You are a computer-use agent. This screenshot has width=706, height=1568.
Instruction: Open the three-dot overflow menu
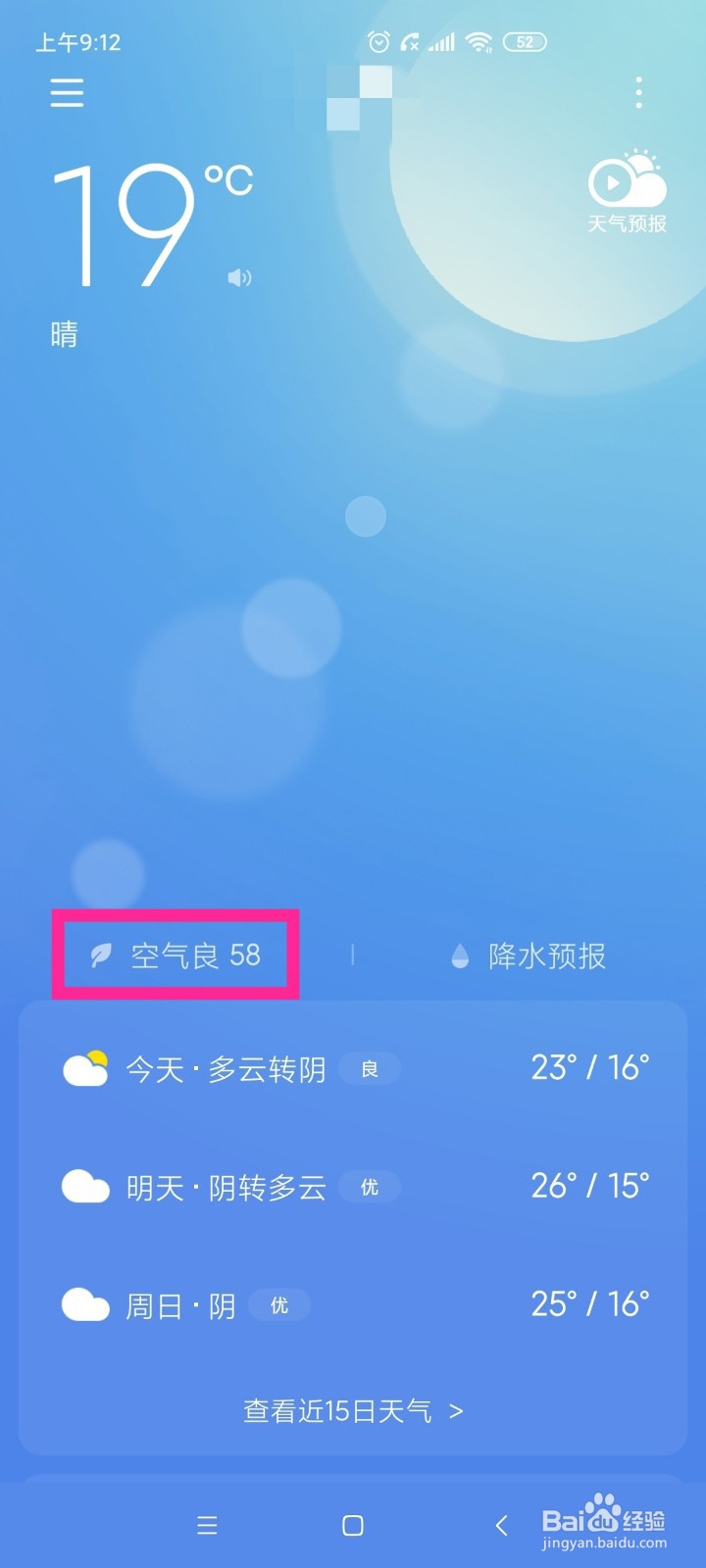coord(637,93)
